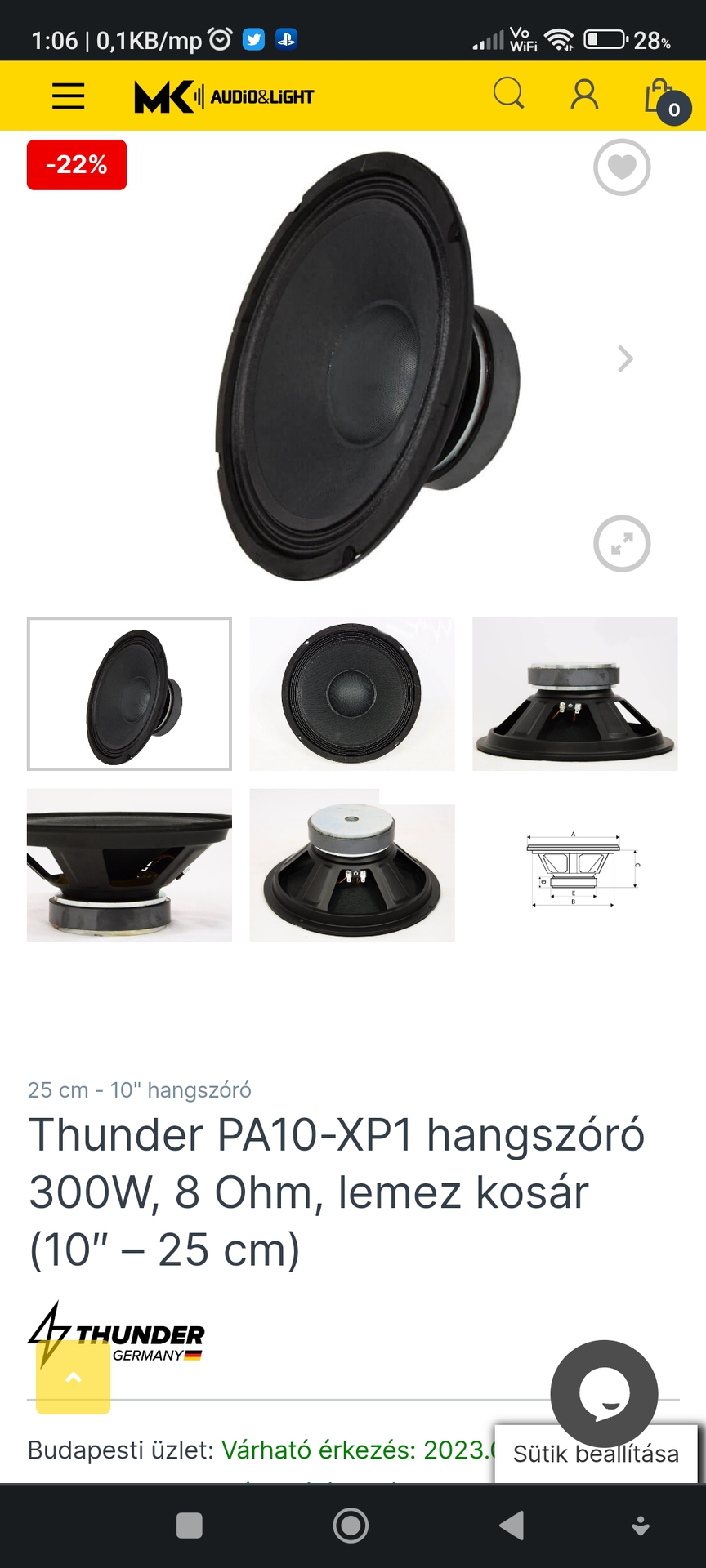The image size is (706, 1568).
Task: Jump back to top with yellow arrow
Action: [x=73, y=1378]
